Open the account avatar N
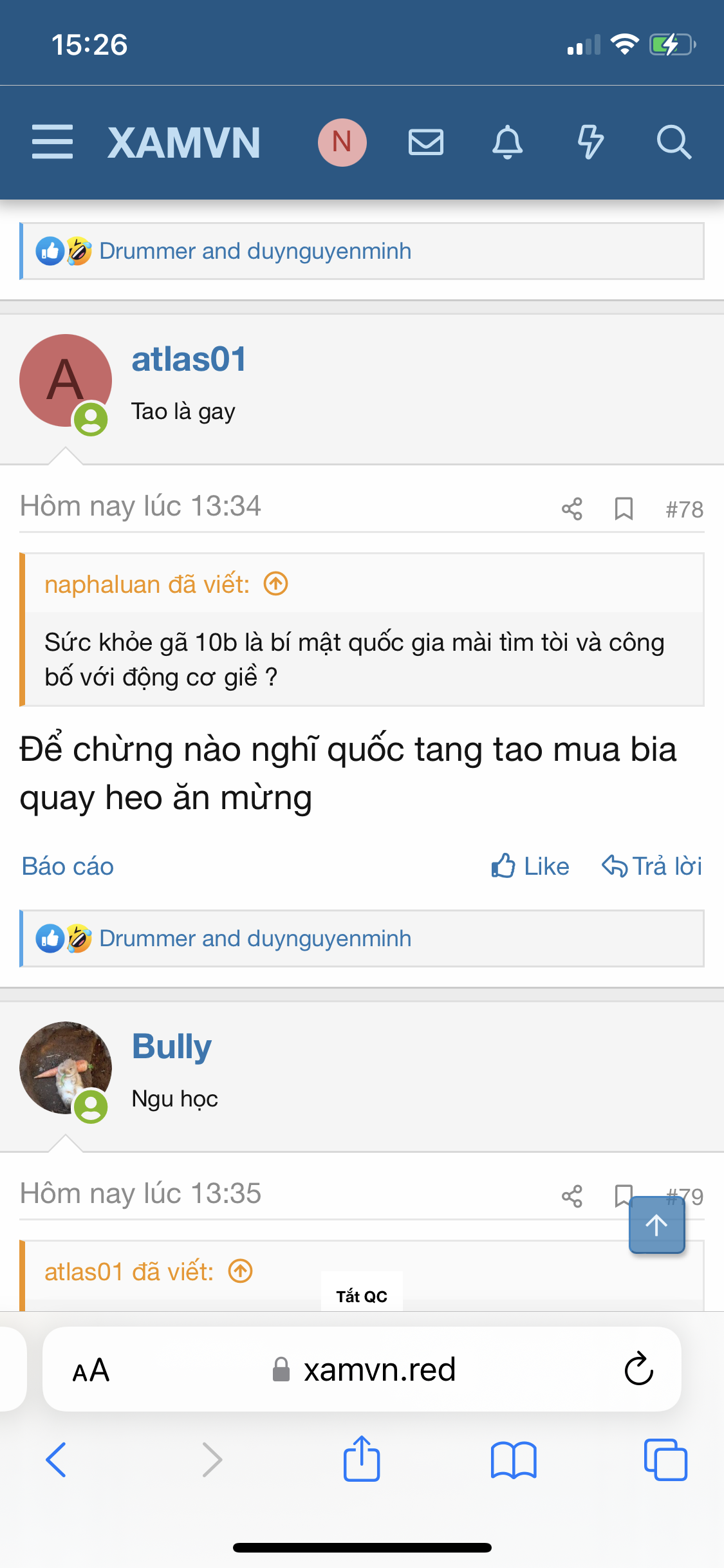 342,142
